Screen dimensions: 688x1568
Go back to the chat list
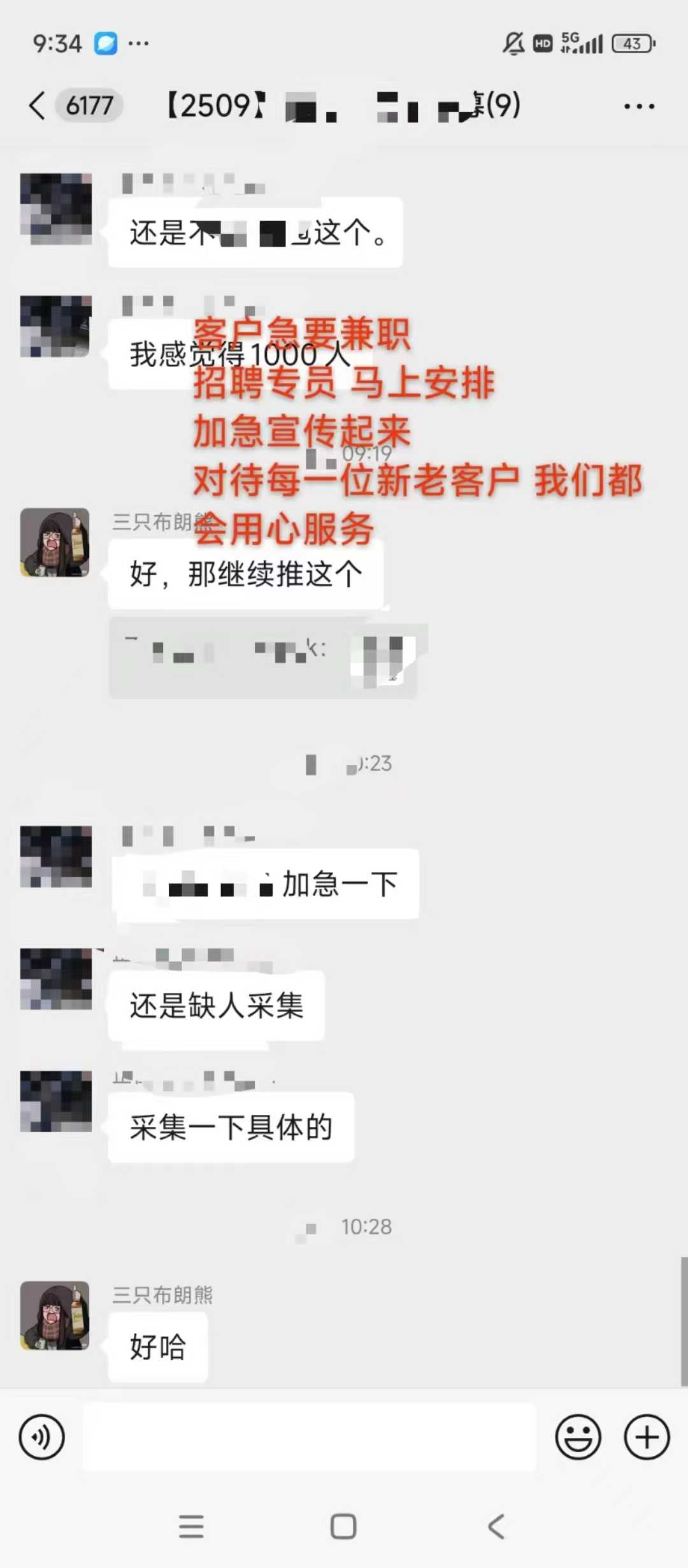(38, 105)
